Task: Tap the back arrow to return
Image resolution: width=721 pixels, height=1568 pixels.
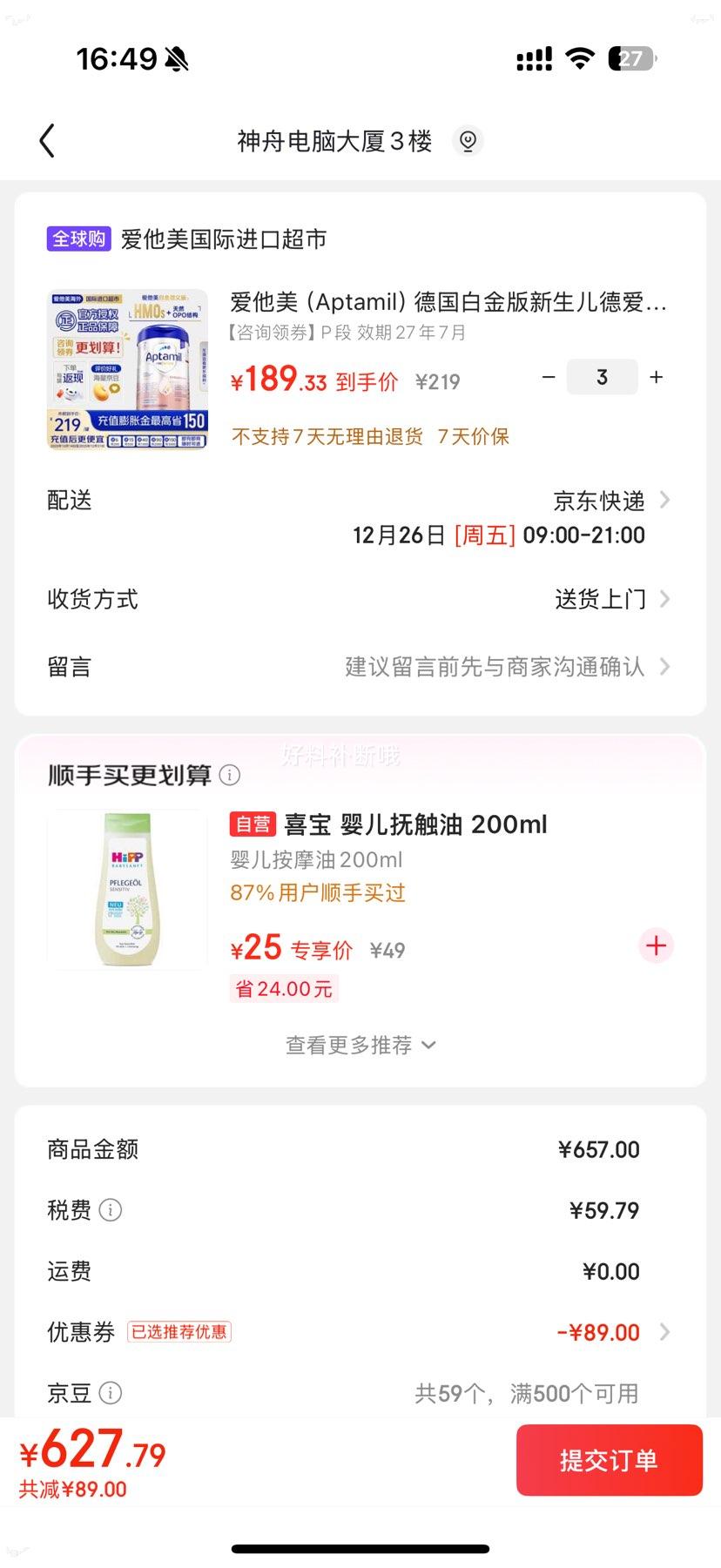Action: pos(48,140)
